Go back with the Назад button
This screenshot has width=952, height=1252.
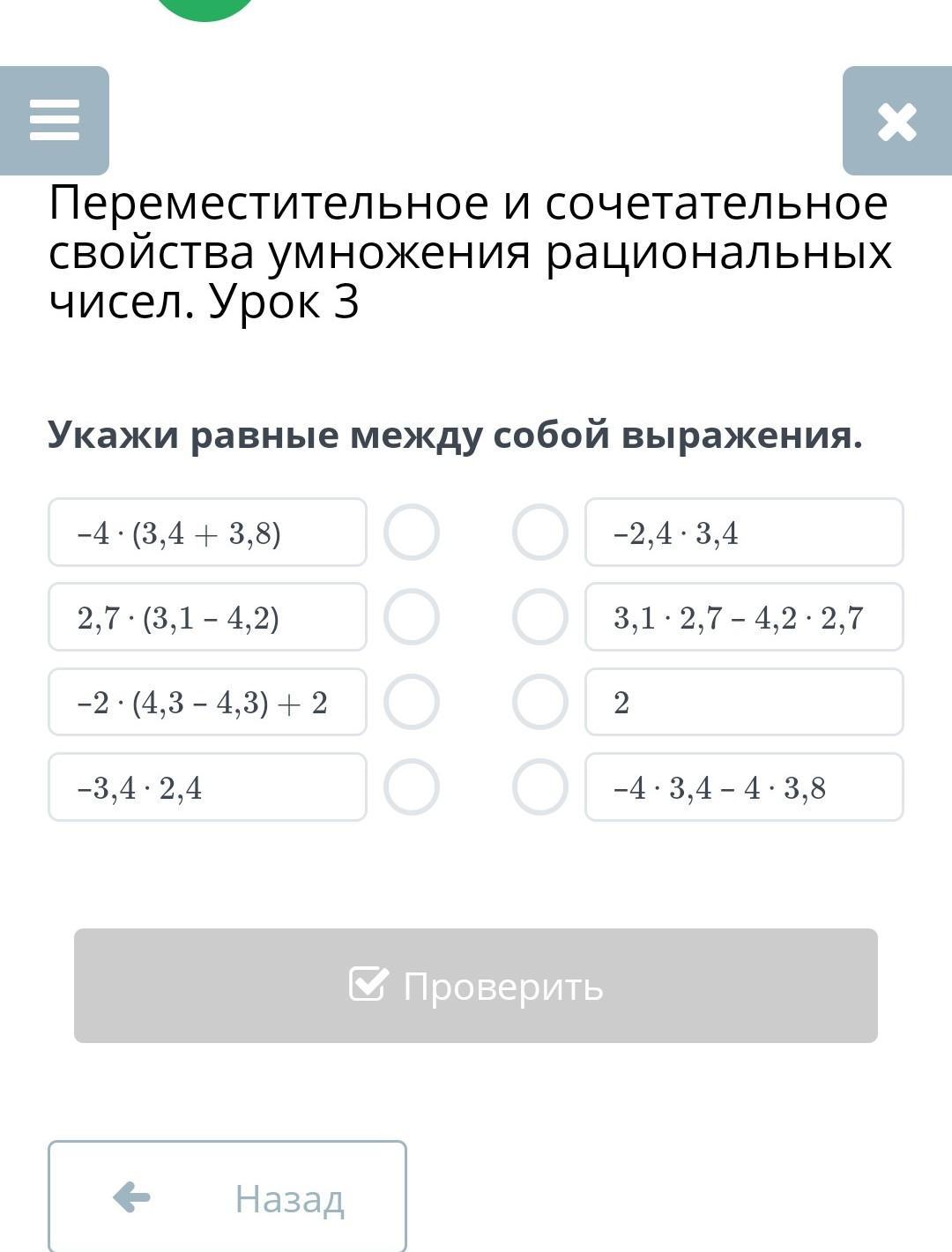point(227,1197)
